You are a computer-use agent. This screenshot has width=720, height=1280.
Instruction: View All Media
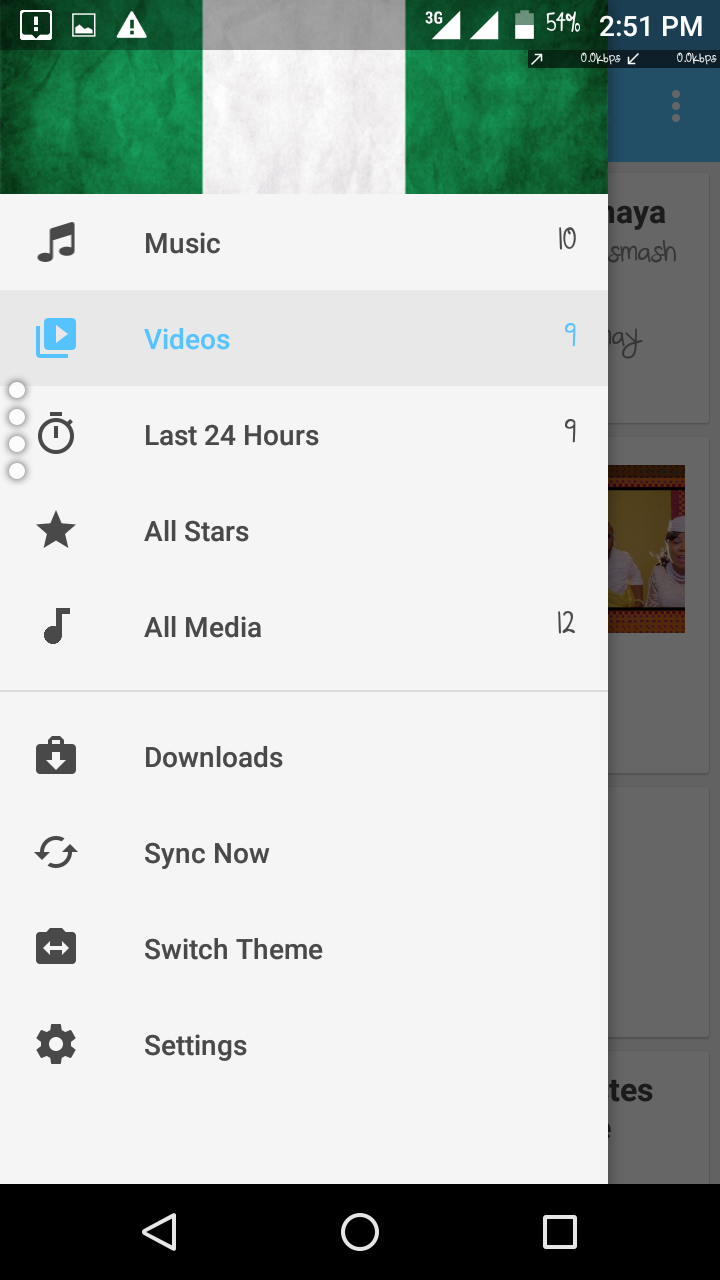click(304, 627)
